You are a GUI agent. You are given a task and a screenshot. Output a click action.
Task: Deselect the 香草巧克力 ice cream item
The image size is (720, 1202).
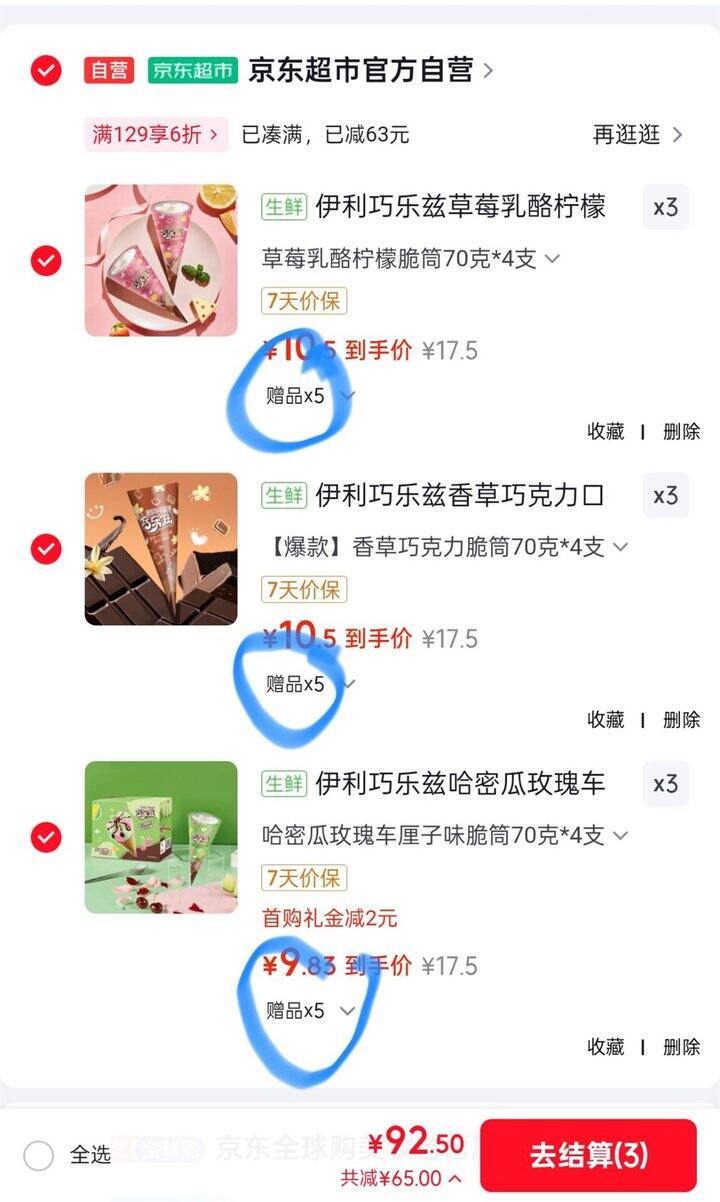[x=46, y=548]
